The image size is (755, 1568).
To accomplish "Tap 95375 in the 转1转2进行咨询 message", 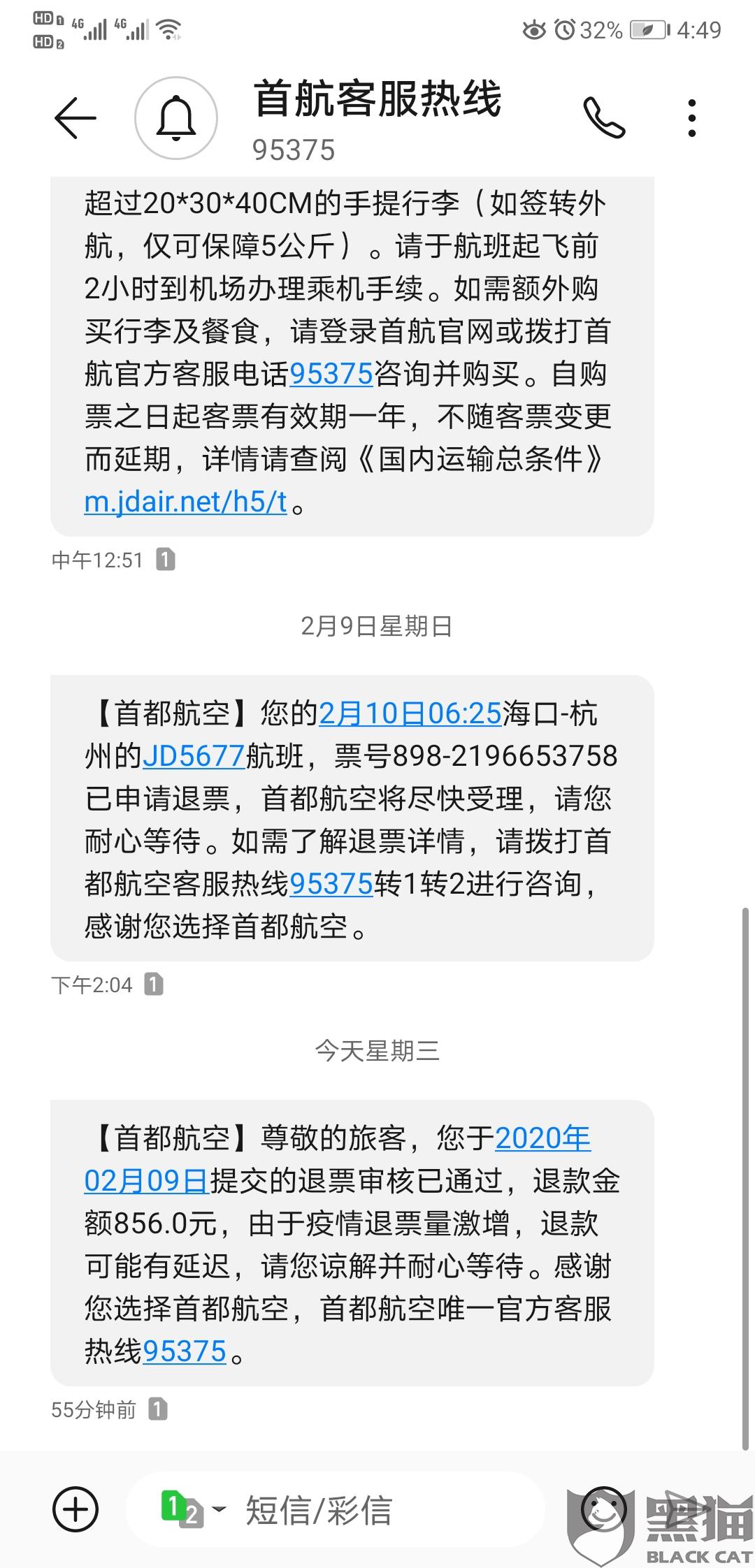I will click(x=331, y=884).
